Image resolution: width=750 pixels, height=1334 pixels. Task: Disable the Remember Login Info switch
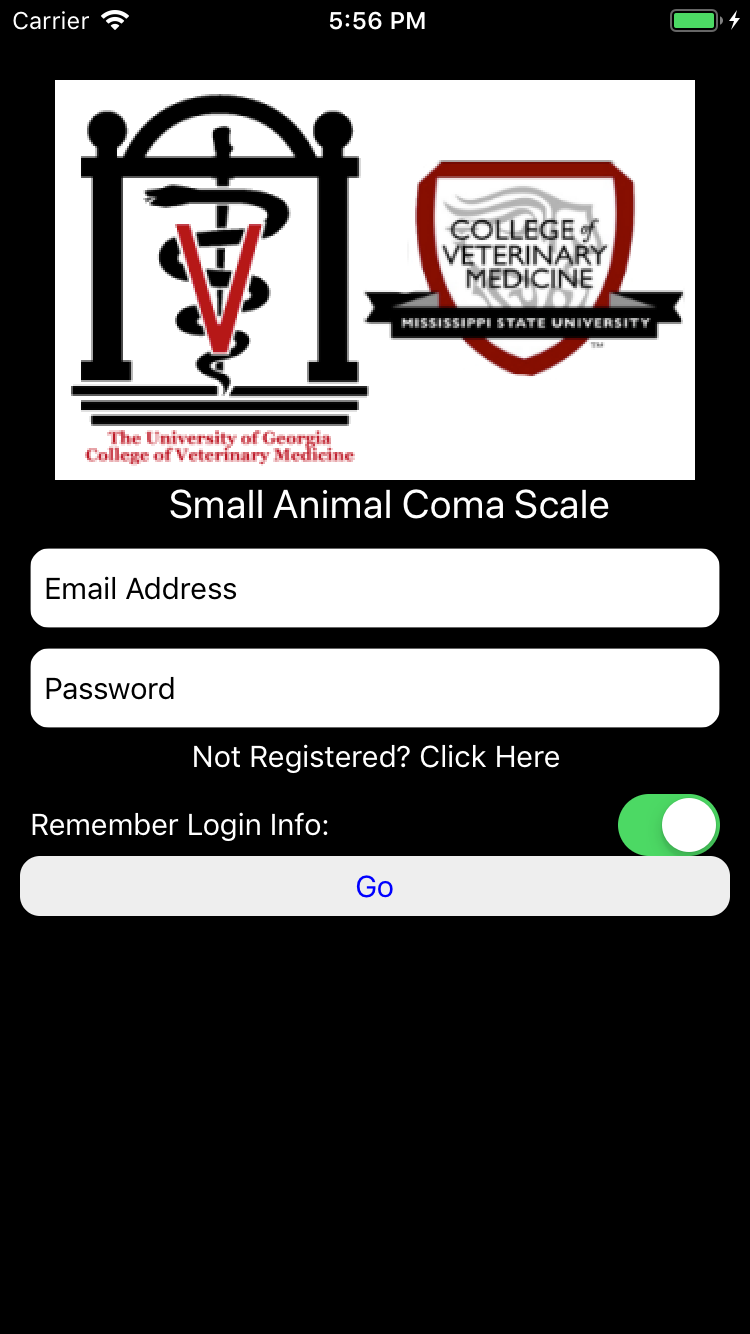tap(668, 825)
